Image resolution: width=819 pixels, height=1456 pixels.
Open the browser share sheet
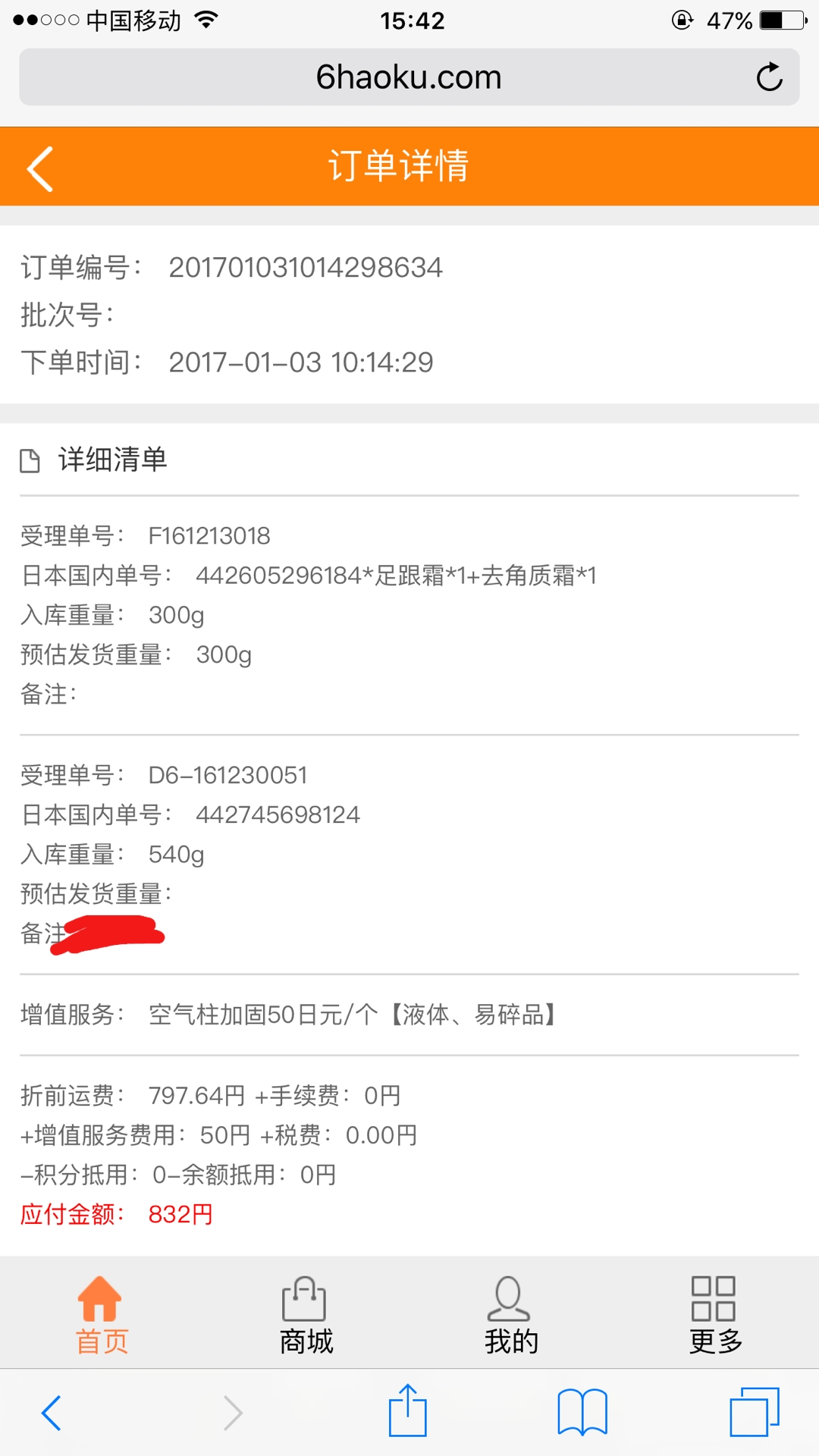click(408, 1410)
